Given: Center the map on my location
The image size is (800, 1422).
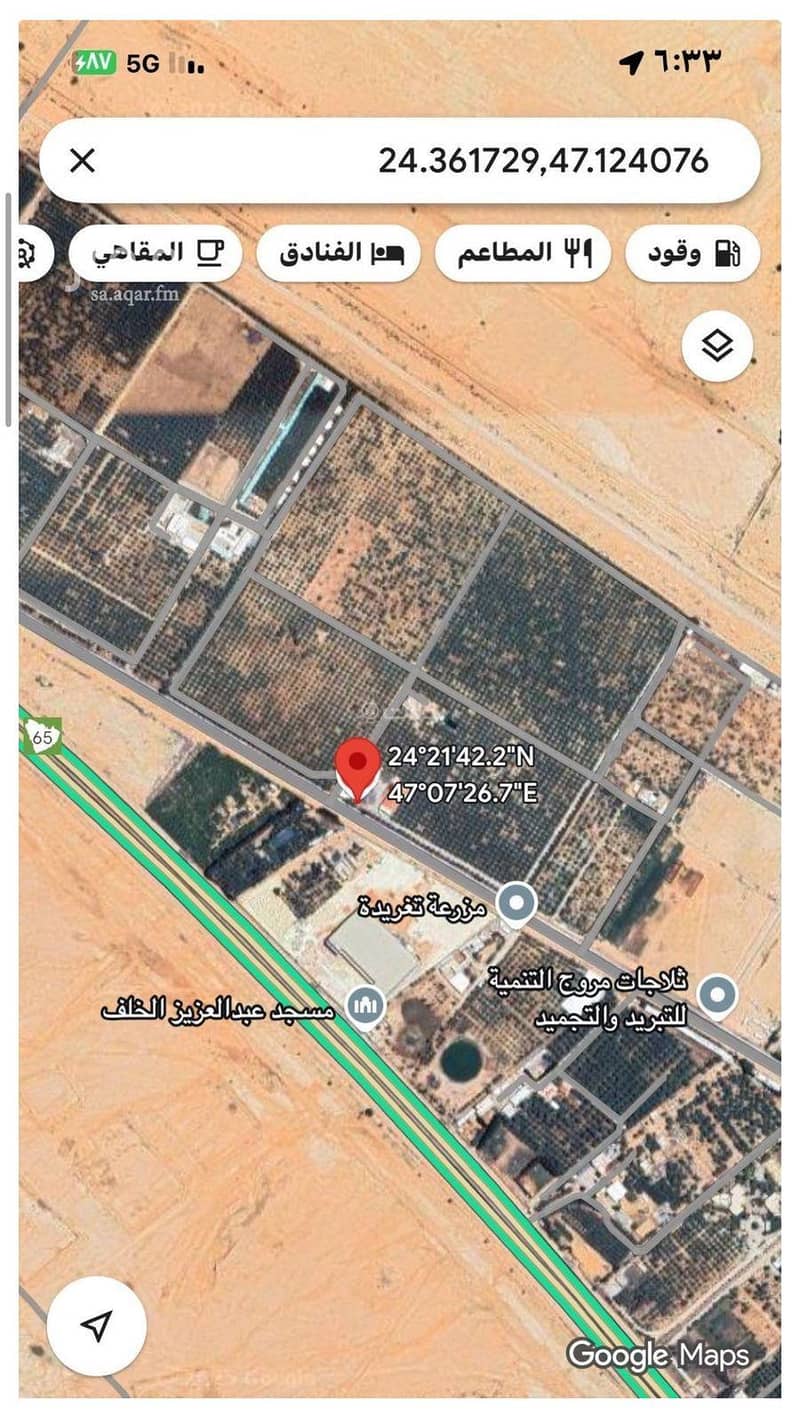Looking at the screenshot, I should pyautogui.click(x=96, y=1326).
